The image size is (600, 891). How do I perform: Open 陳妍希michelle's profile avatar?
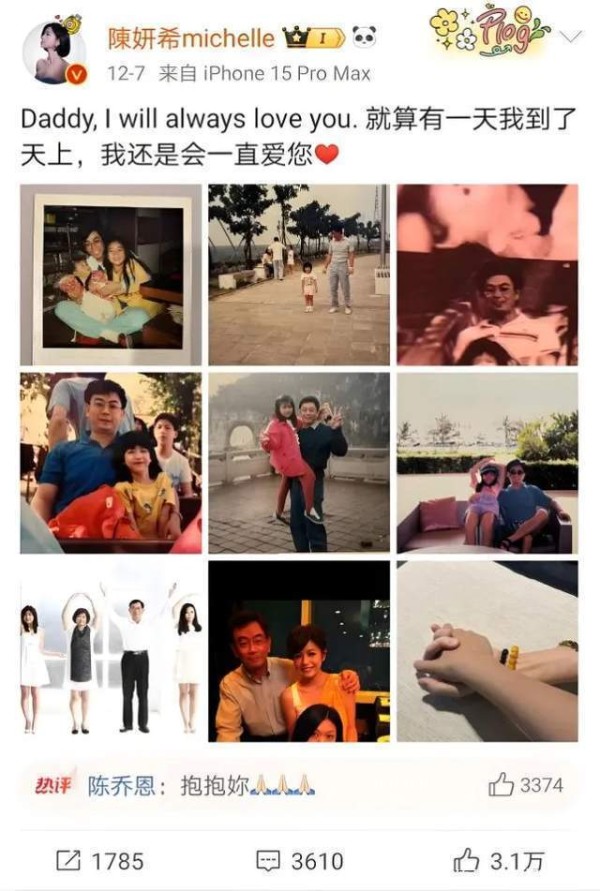pyautogui.click(x=53, y=51)
